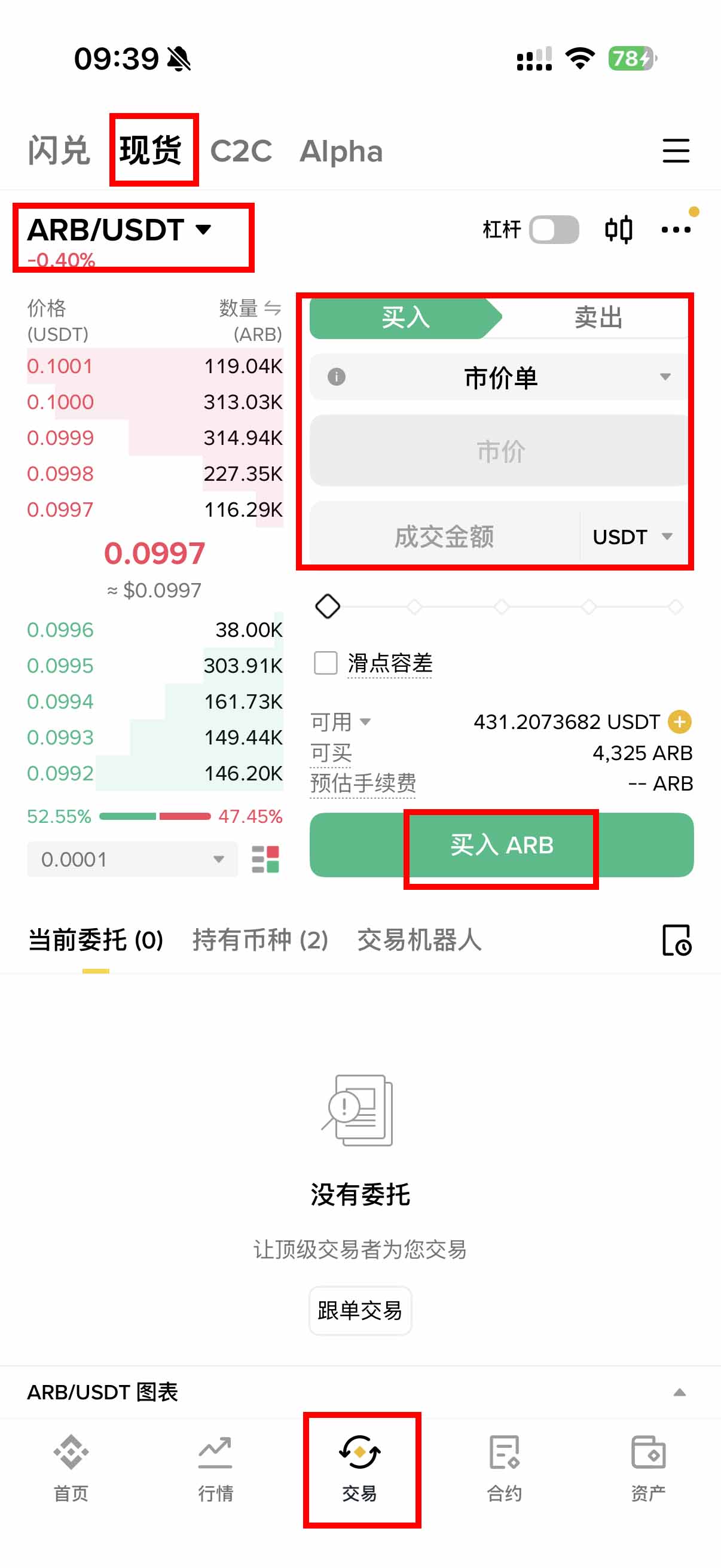Switch to the 闪兑 tab
Screen dimensions: 721x1568
tap(59, 150)
